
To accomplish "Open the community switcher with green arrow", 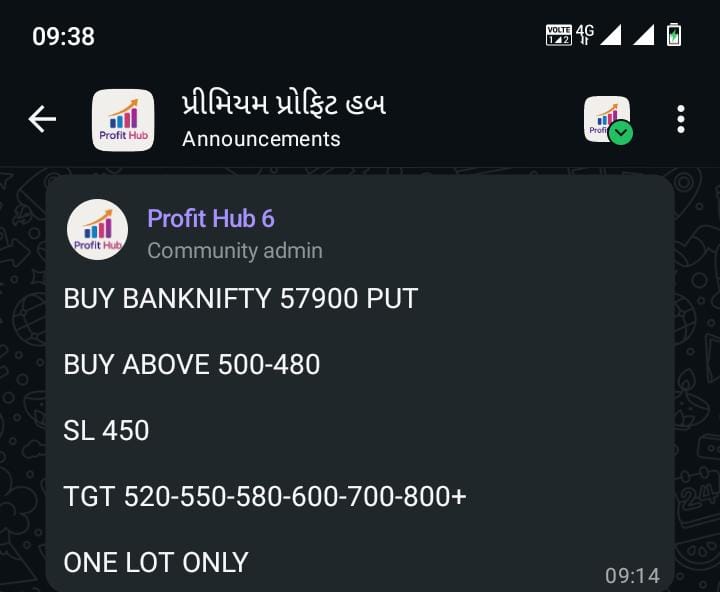I will tap(608, 120).
